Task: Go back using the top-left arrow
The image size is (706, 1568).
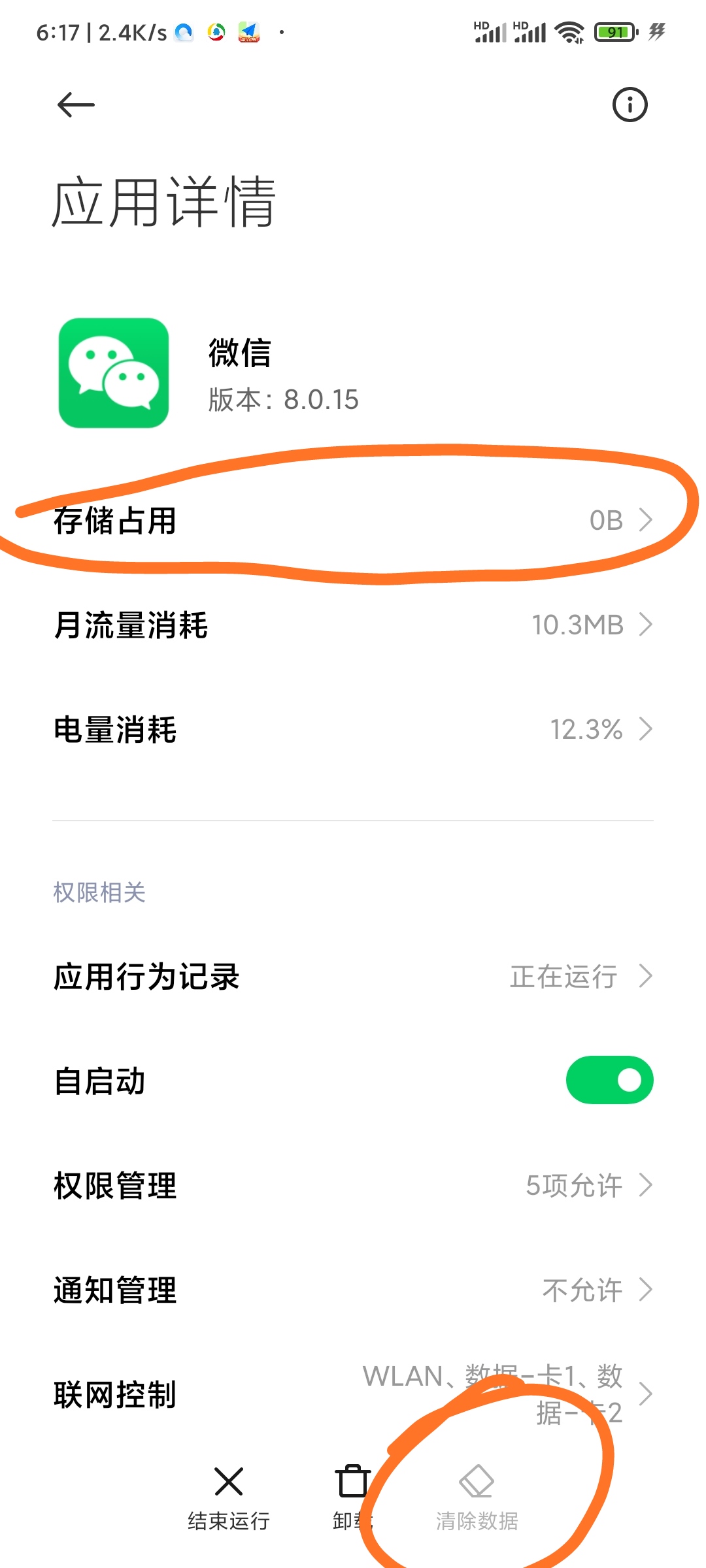Action: (76, 105)
